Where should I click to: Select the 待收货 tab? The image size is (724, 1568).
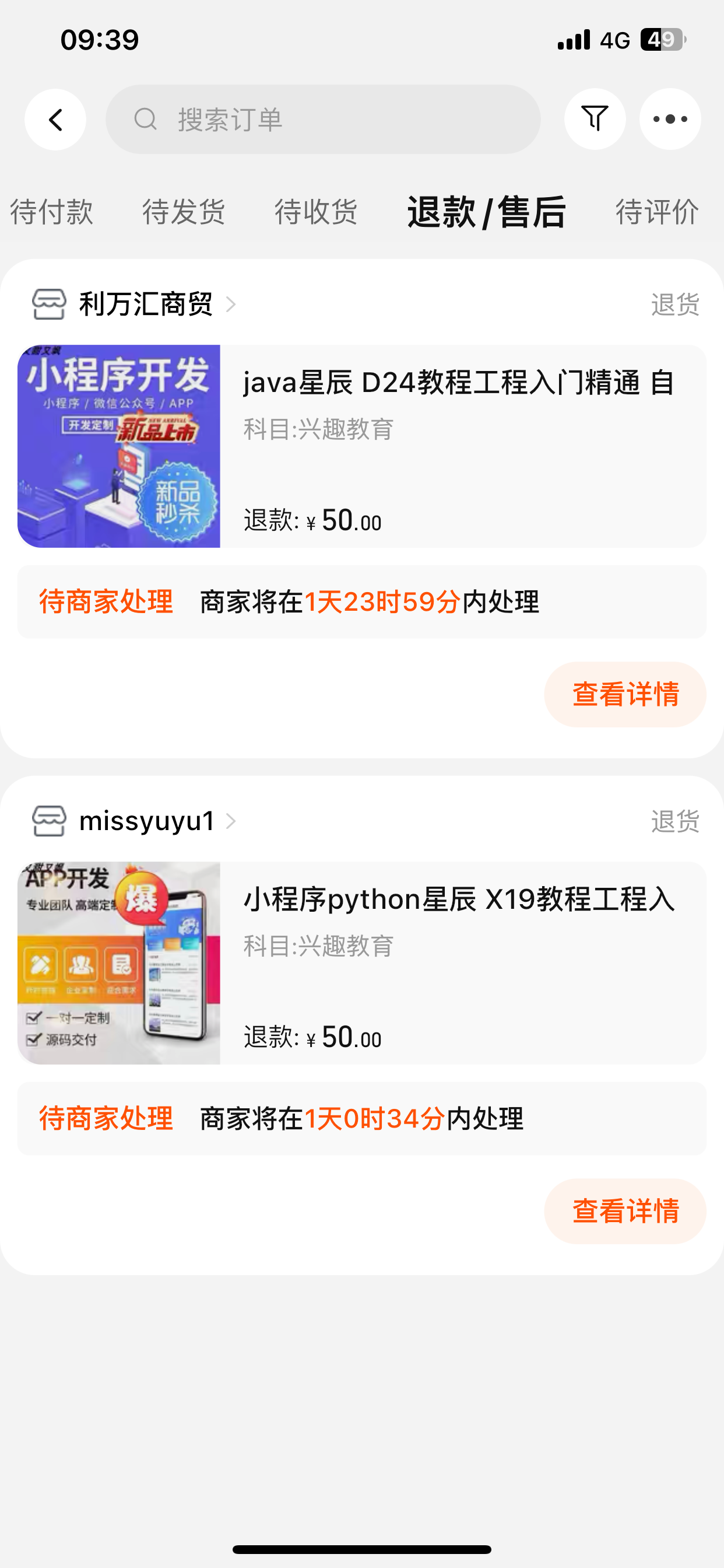pyautogui.click(x=316, y=212)
